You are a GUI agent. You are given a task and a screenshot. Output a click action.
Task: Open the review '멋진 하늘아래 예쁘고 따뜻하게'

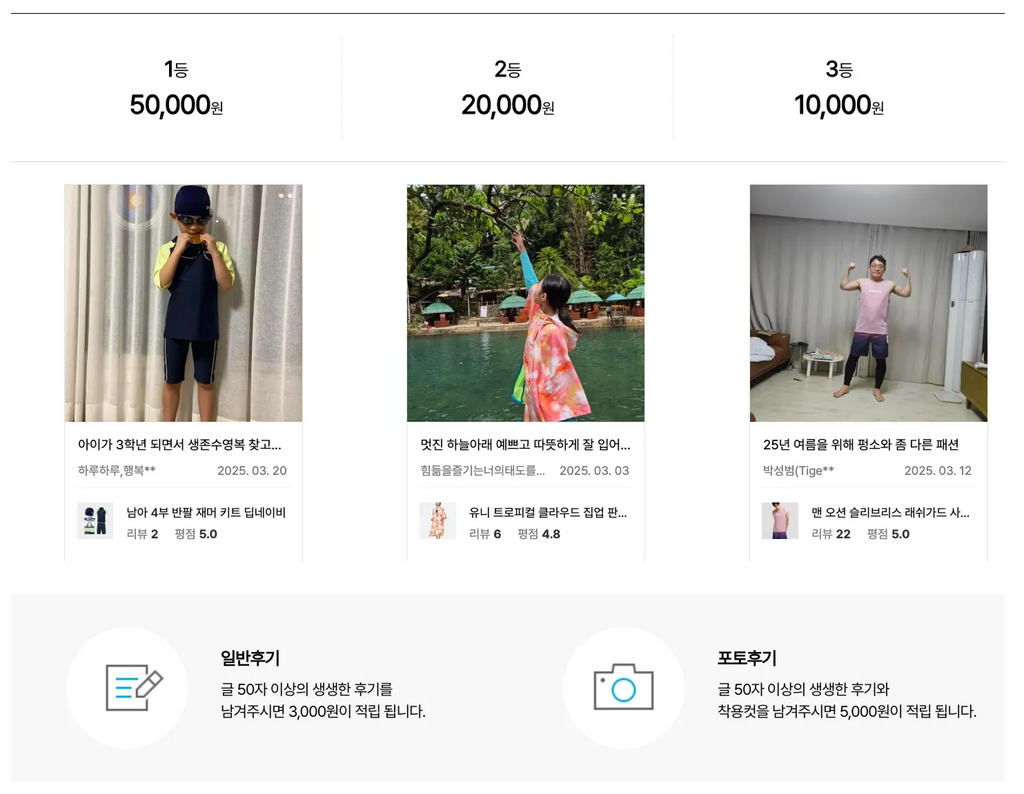click(x=525, y=445)
